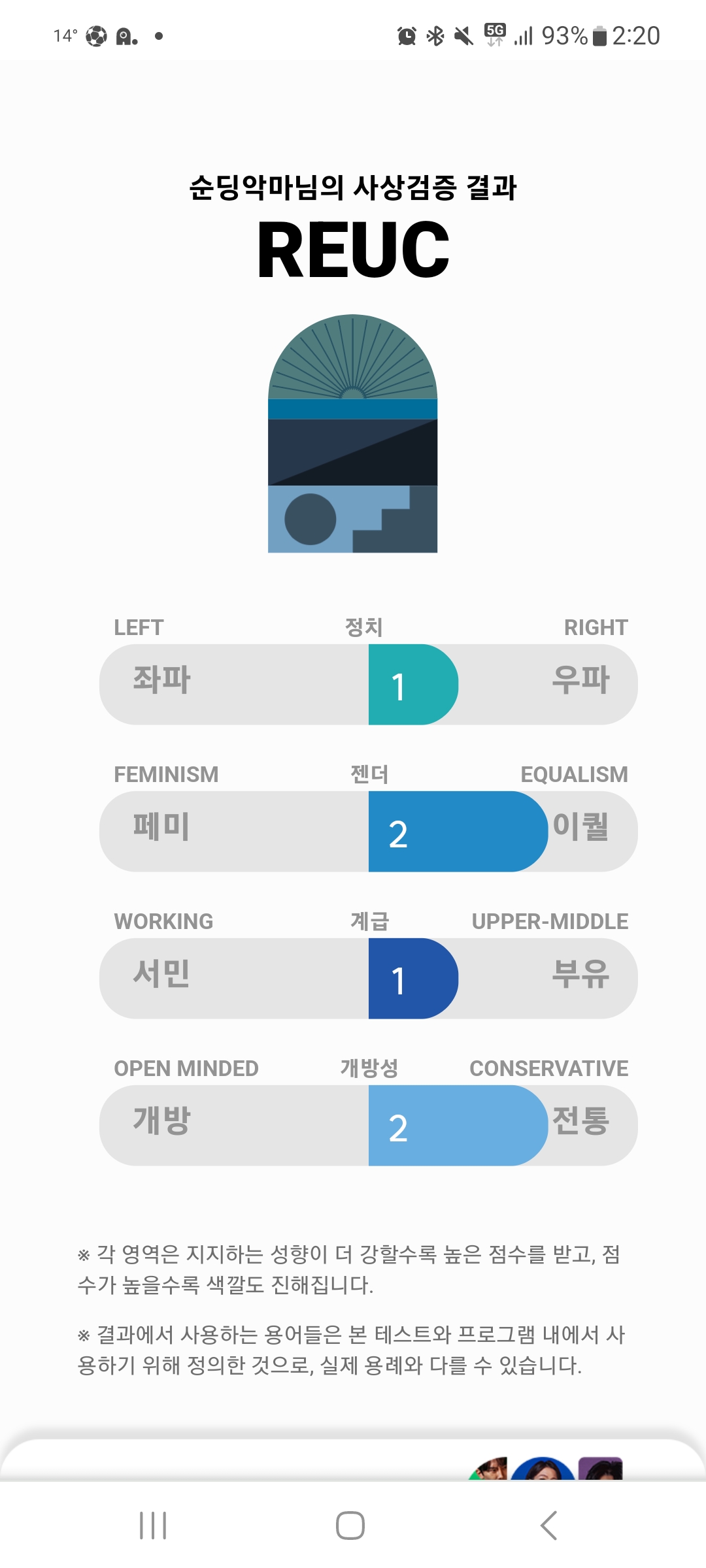Open recent apps from the navigation bar

coord(153,1526)
